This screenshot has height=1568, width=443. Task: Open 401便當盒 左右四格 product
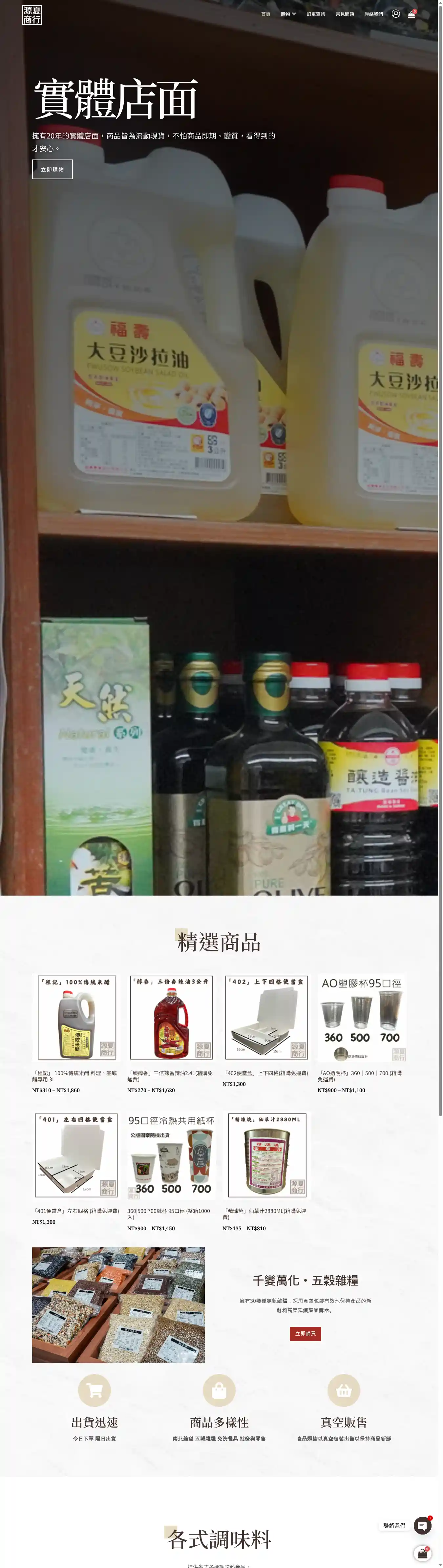77,1155
